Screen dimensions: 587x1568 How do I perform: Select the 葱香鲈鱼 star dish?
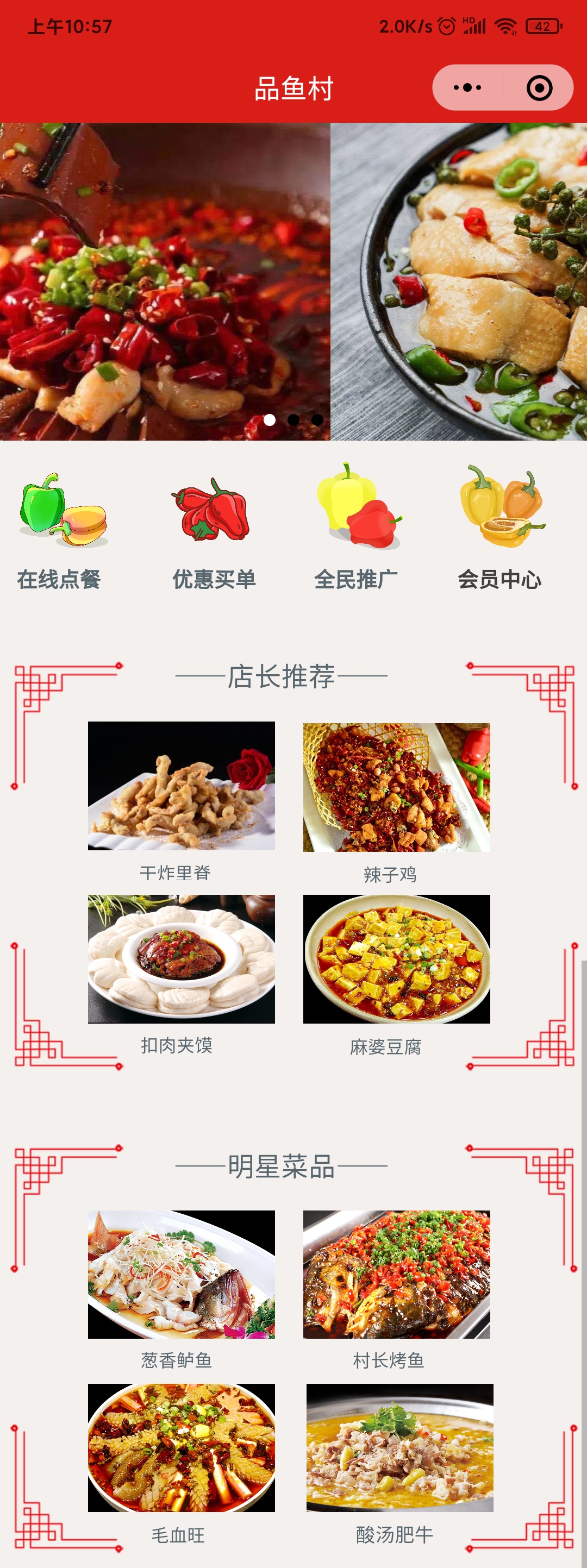tap(181, 1274)
